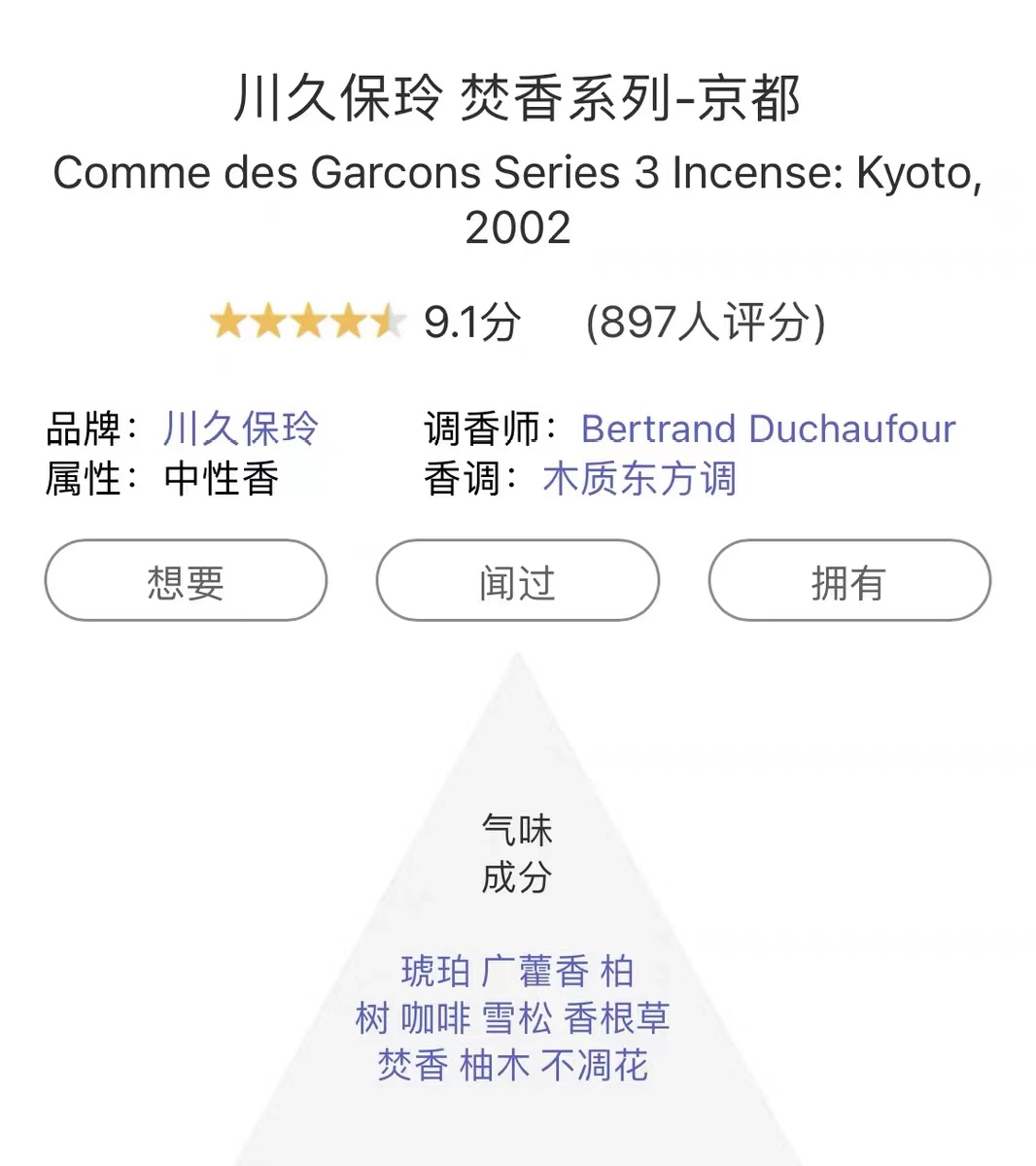Screen dimensions: 1036x1166
Task: Tap the 闻过 button
Action: (517, 581)
